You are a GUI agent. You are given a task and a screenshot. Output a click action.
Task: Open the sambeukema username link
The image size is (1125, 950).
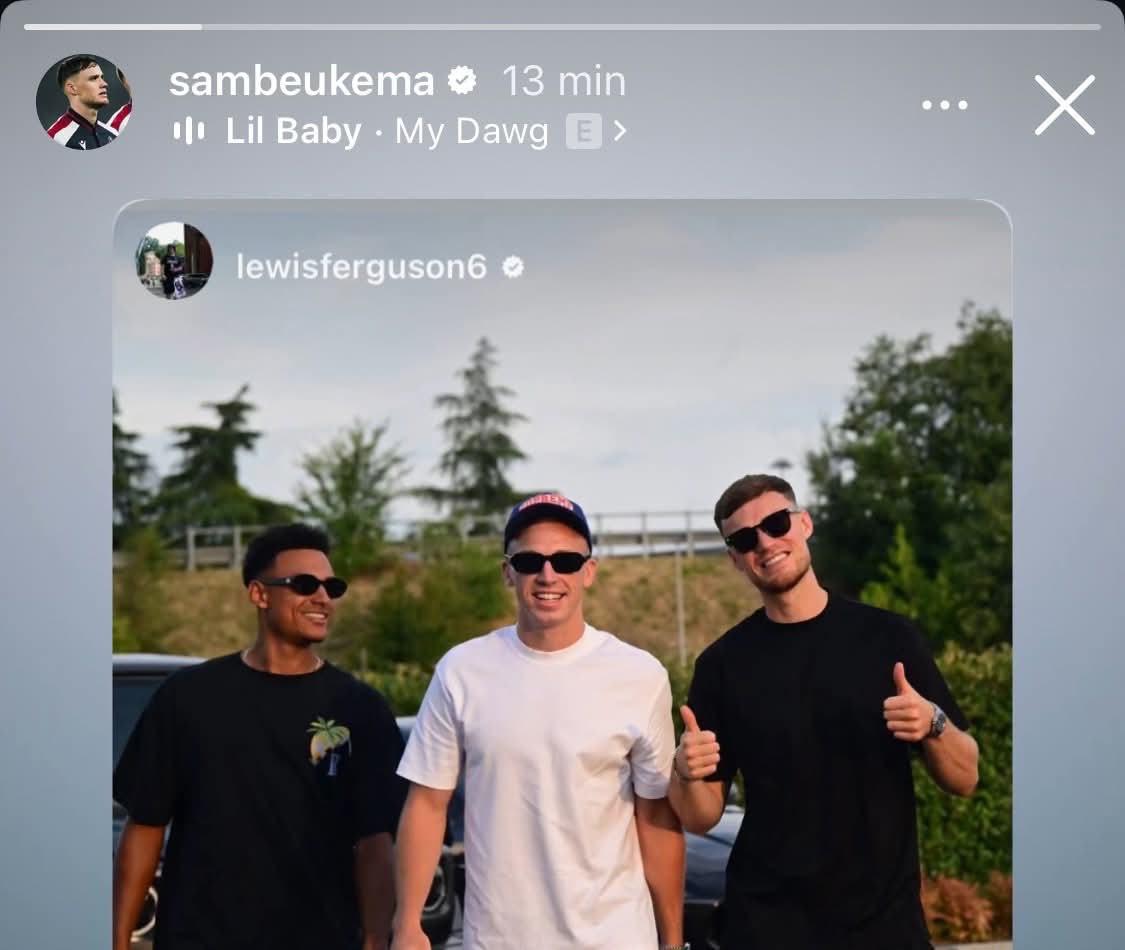pos(301,81)
